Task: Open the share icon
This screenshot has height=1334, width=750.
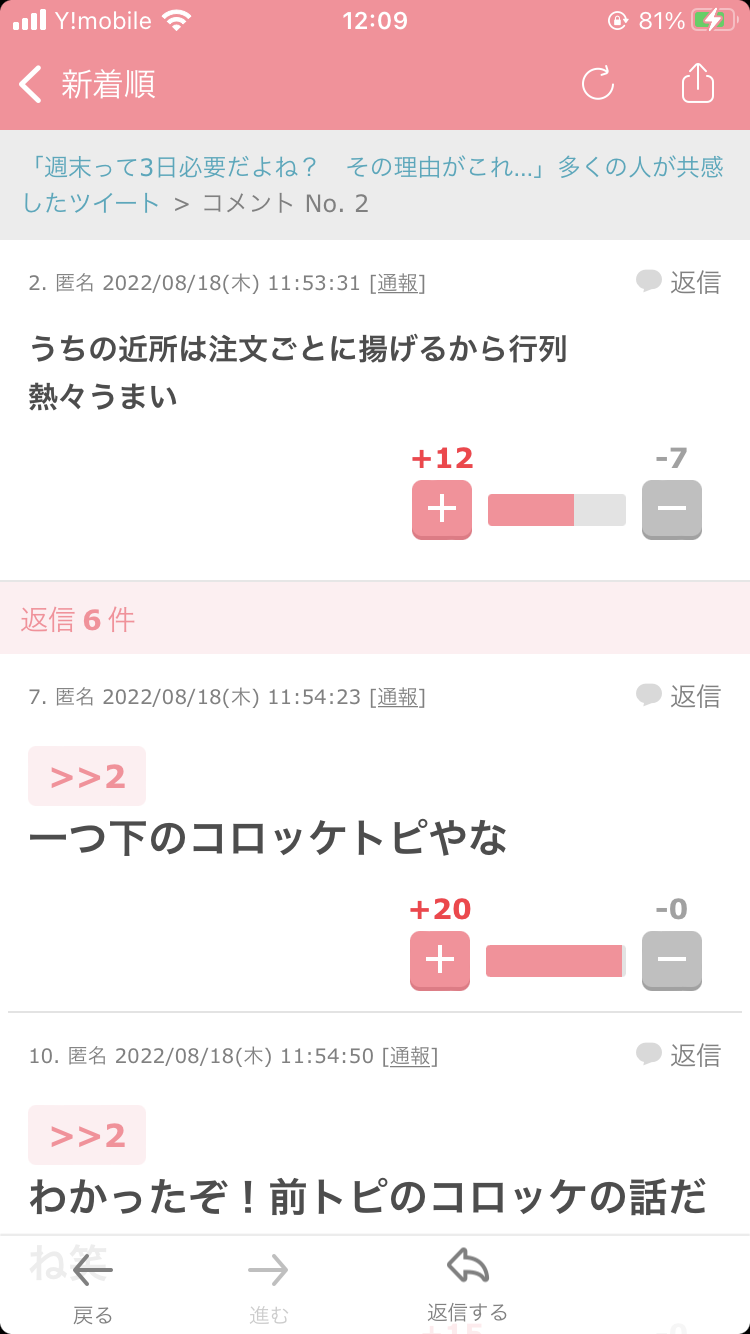Action: pyautogui.click(x=698, y=83)
